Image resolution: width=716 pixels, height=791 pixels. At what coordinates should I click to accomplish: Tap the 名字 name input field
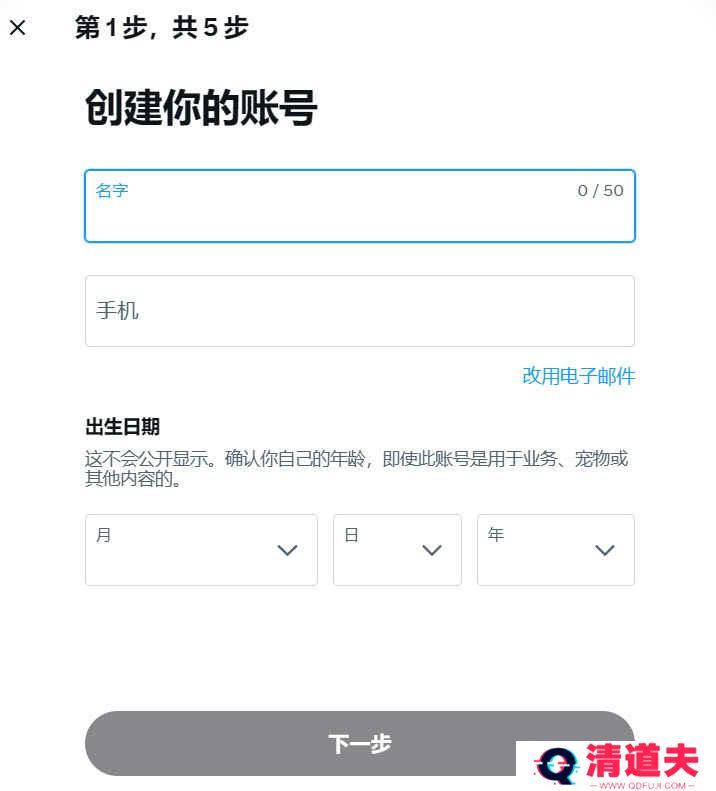359,207
